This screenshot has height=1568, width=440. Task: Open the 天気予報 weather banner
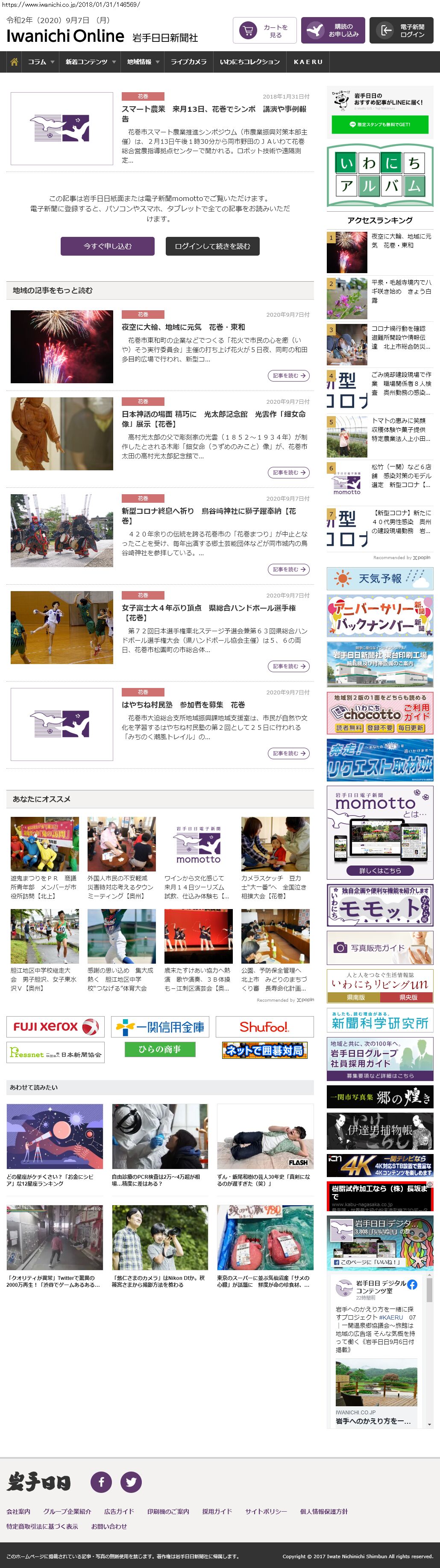380,578
